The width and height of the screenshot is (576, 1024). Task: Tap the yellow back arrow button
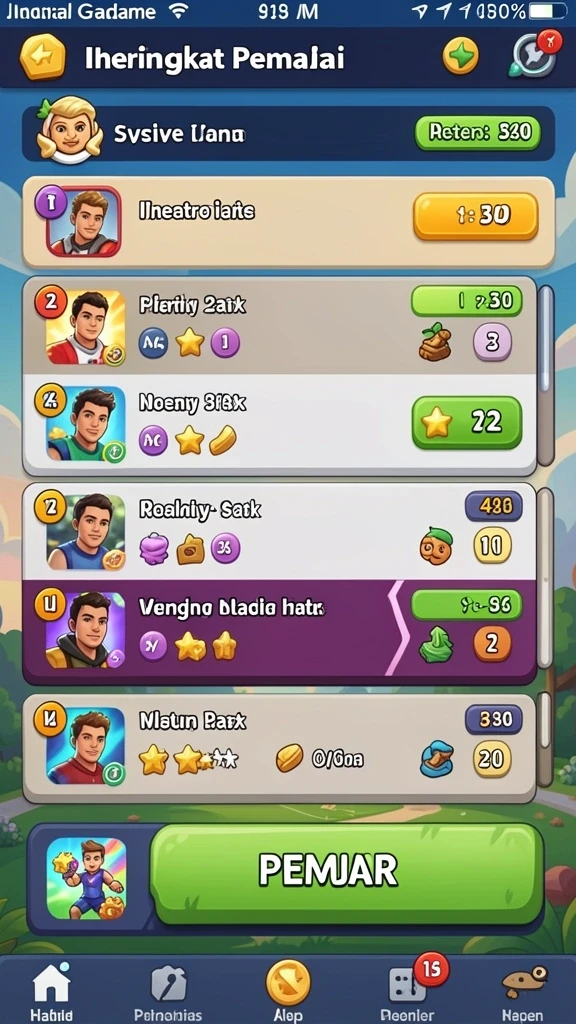(x=43, y=57)
